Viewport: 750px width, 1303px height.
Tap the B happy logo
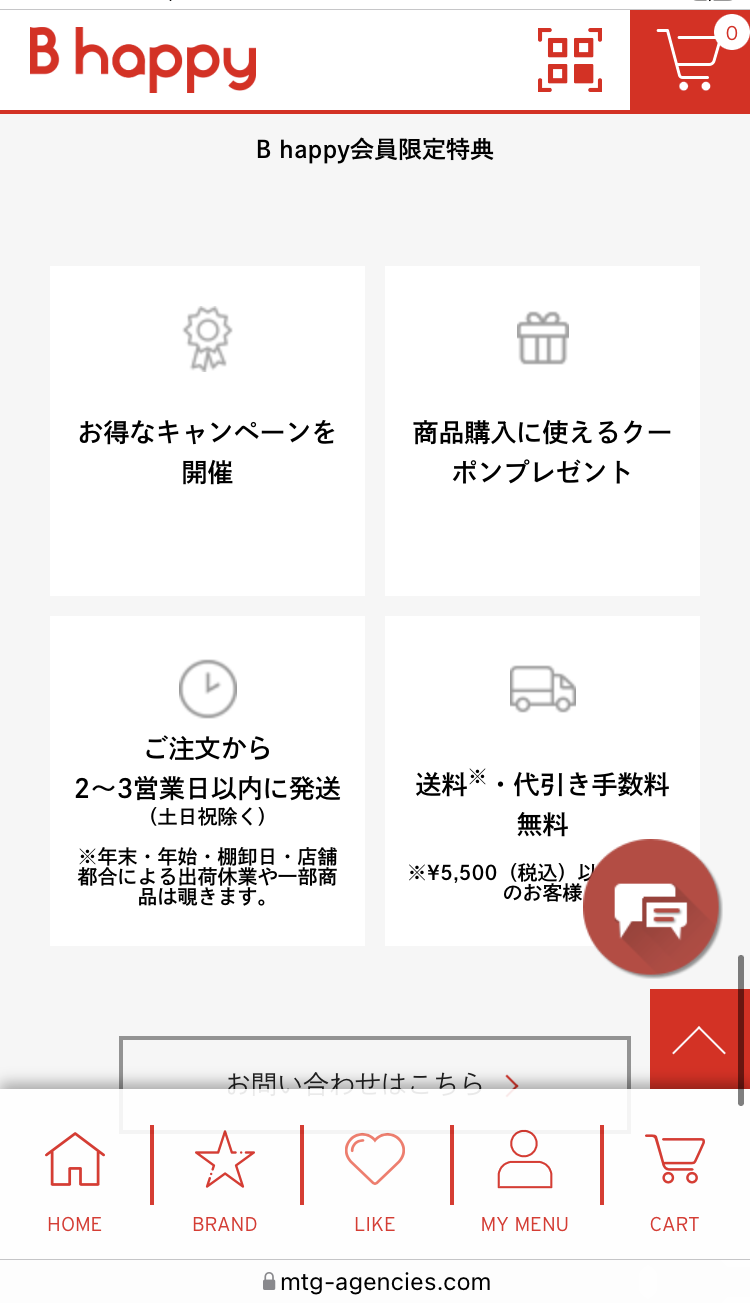pos(143,58)
